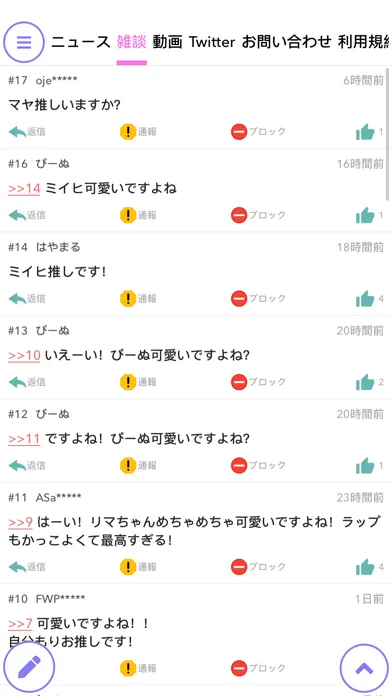
Task: Jump to top with the up-arrow button
Action: coord(364,668)
